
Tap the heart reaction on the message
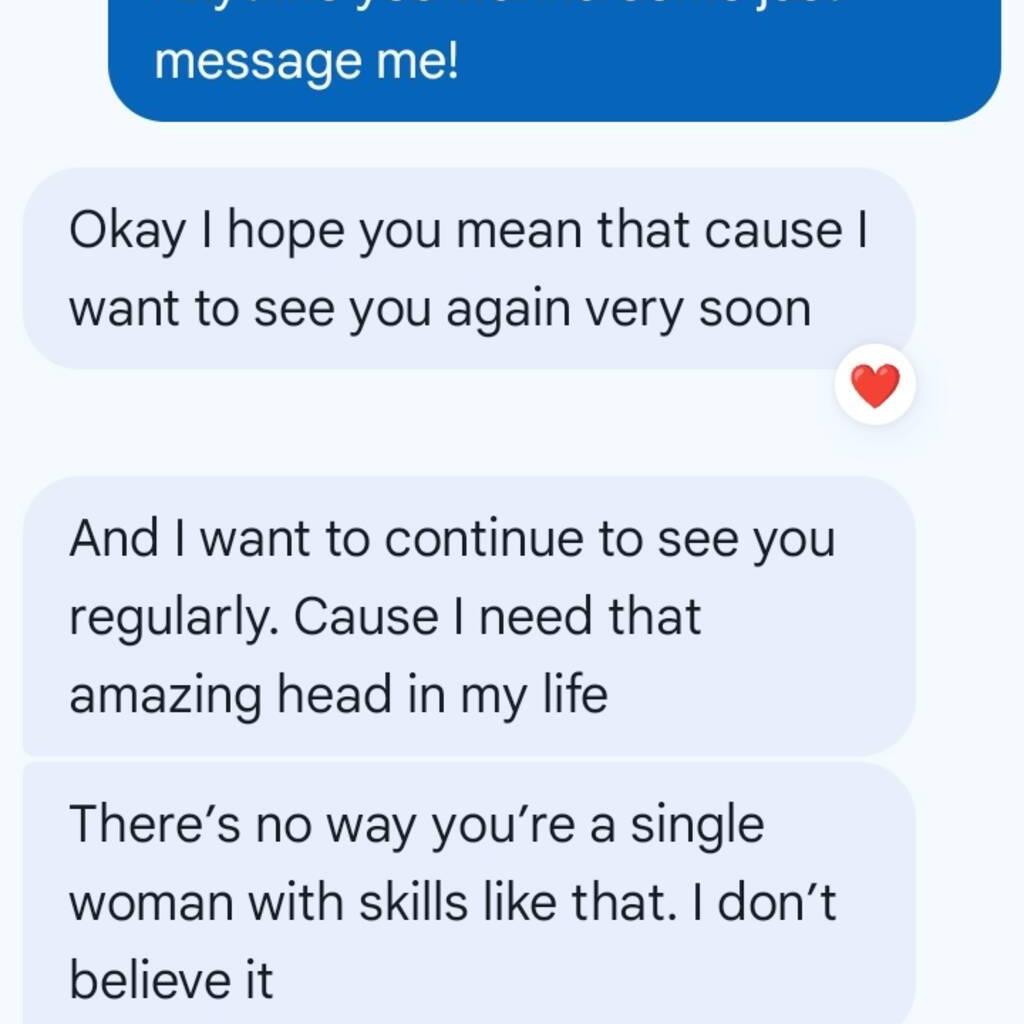(x=875, y=385)
